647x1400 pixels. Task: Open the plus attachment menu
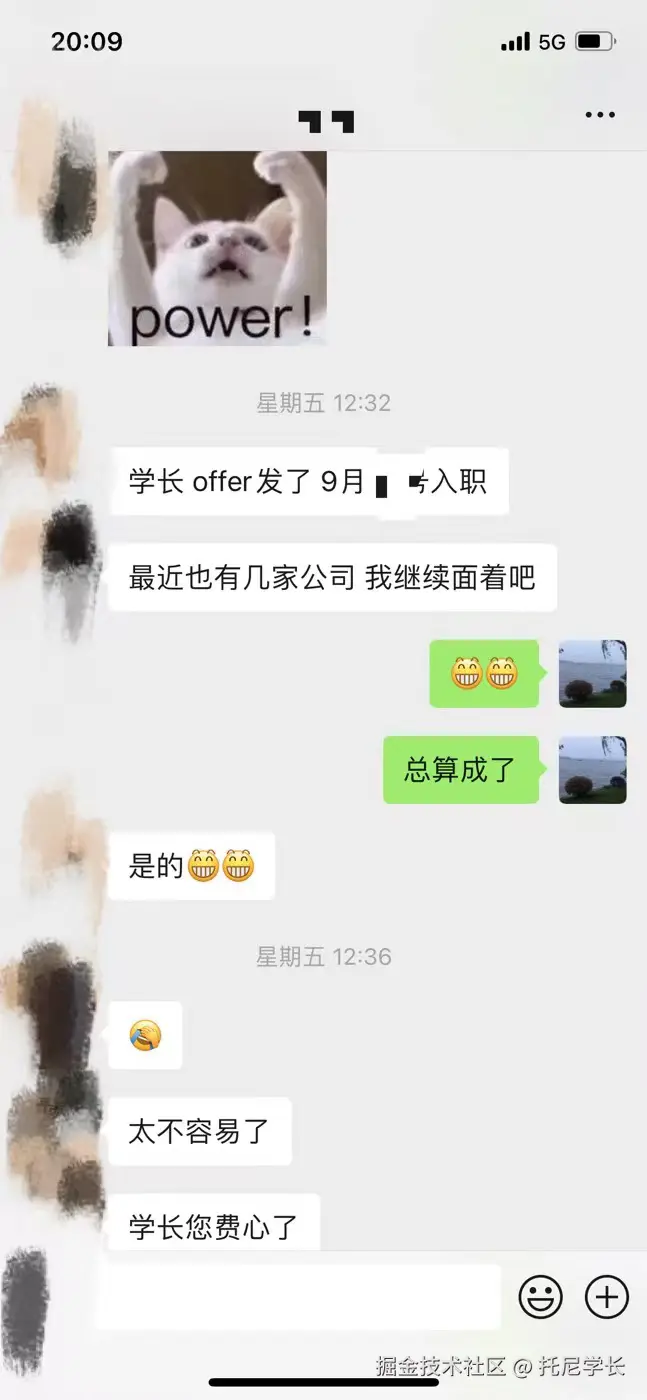tap(606, 1297)
